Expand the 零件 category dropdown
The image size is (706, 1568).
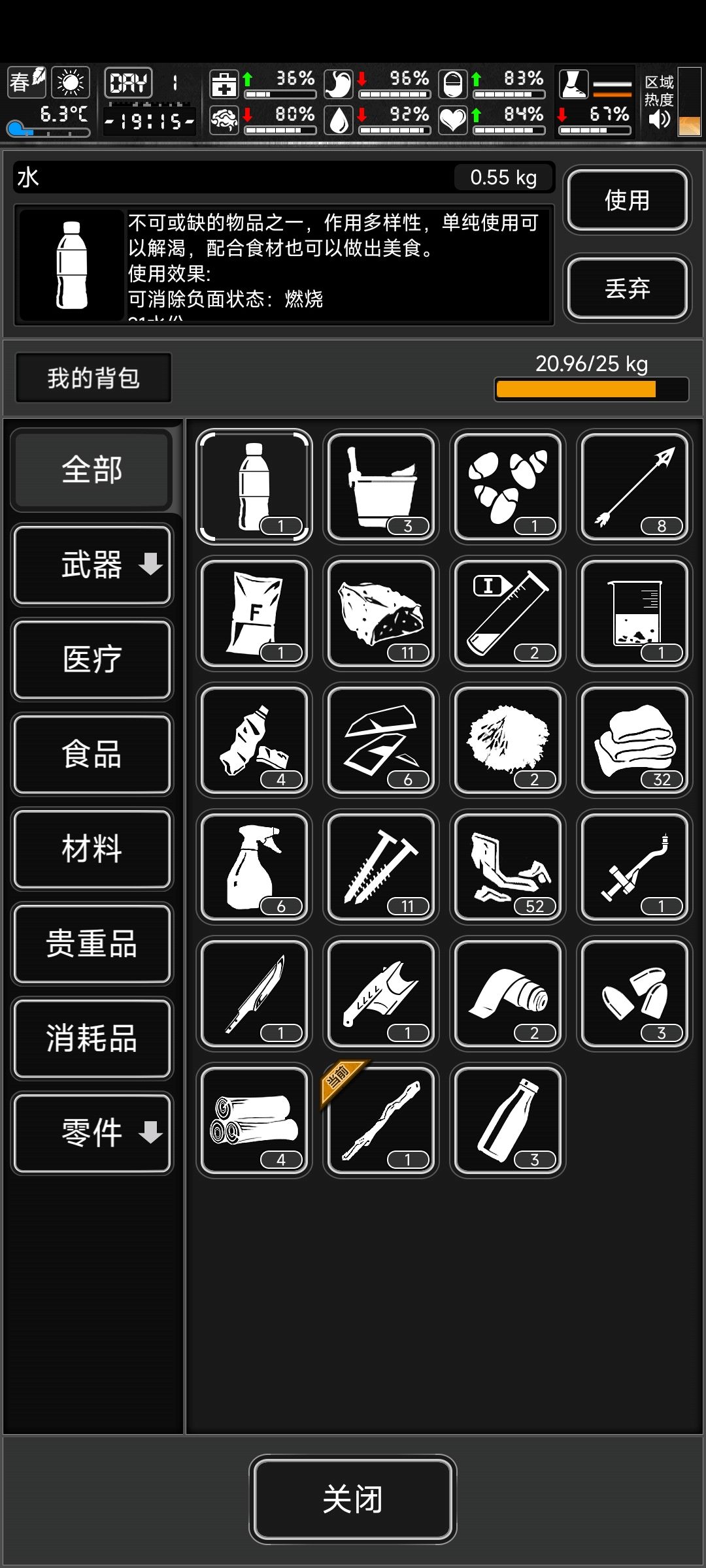(x=92, y=1133)
